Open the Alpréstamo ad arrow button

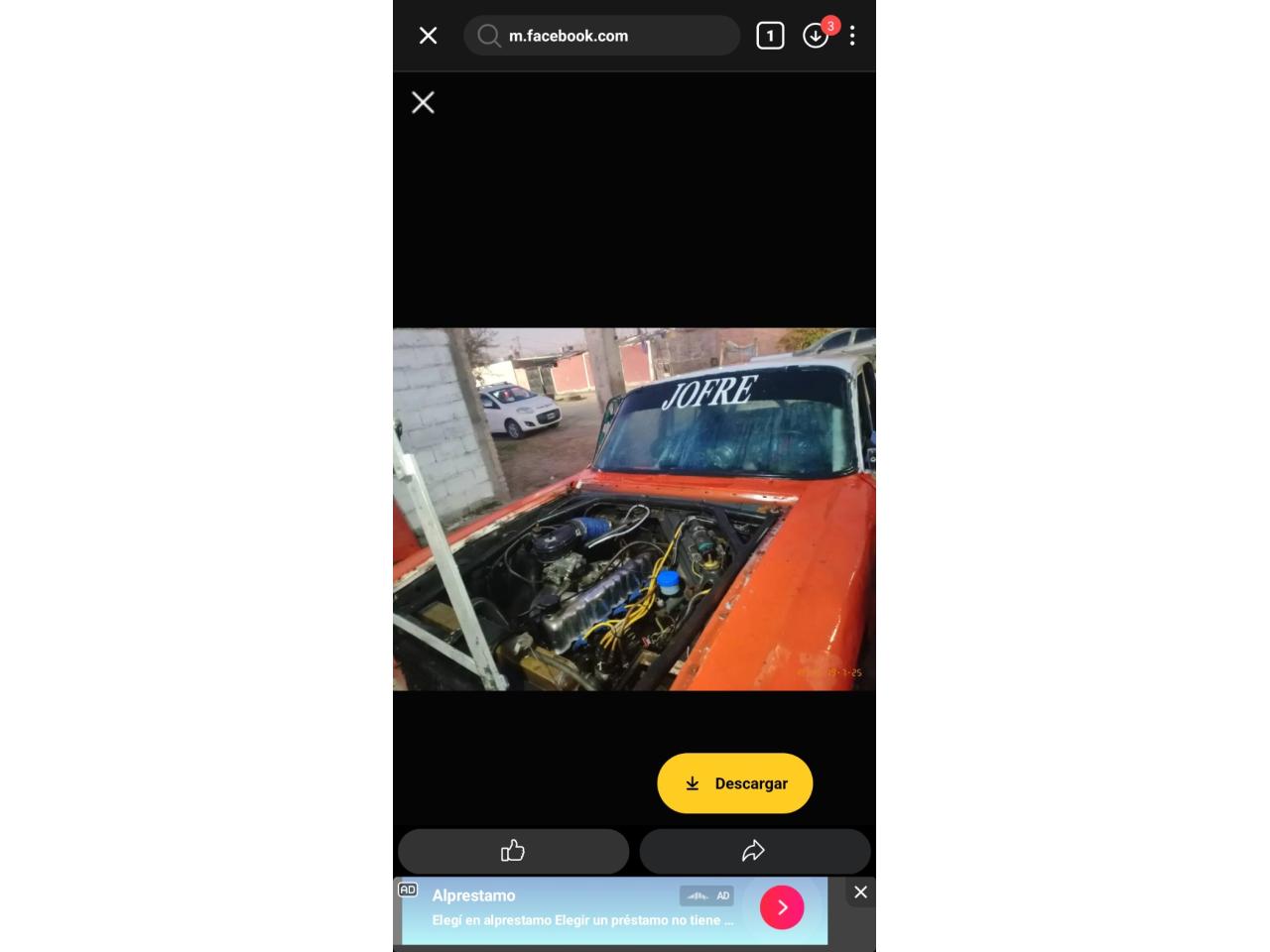tap(782, 907)
